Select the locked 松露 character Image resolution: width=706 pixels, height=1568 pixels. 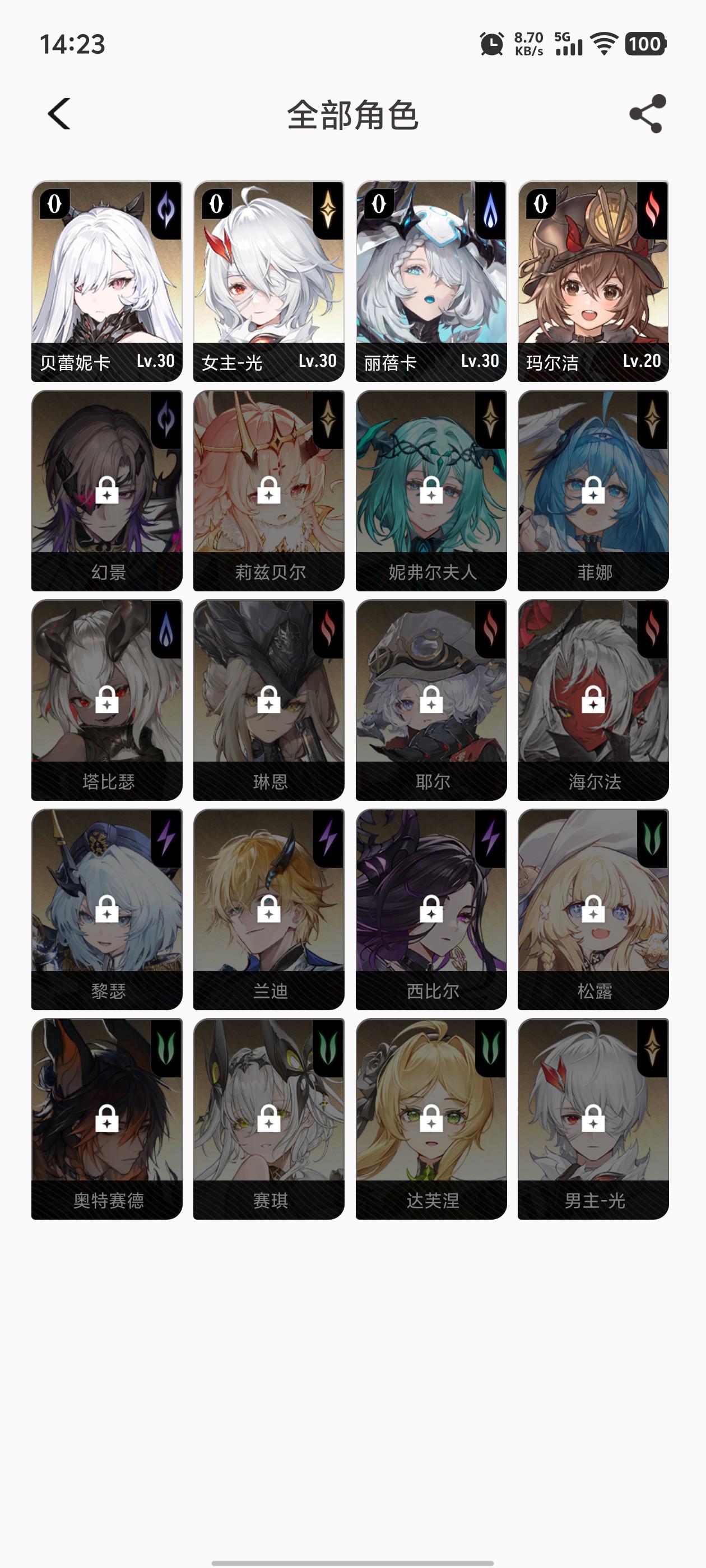593,909
